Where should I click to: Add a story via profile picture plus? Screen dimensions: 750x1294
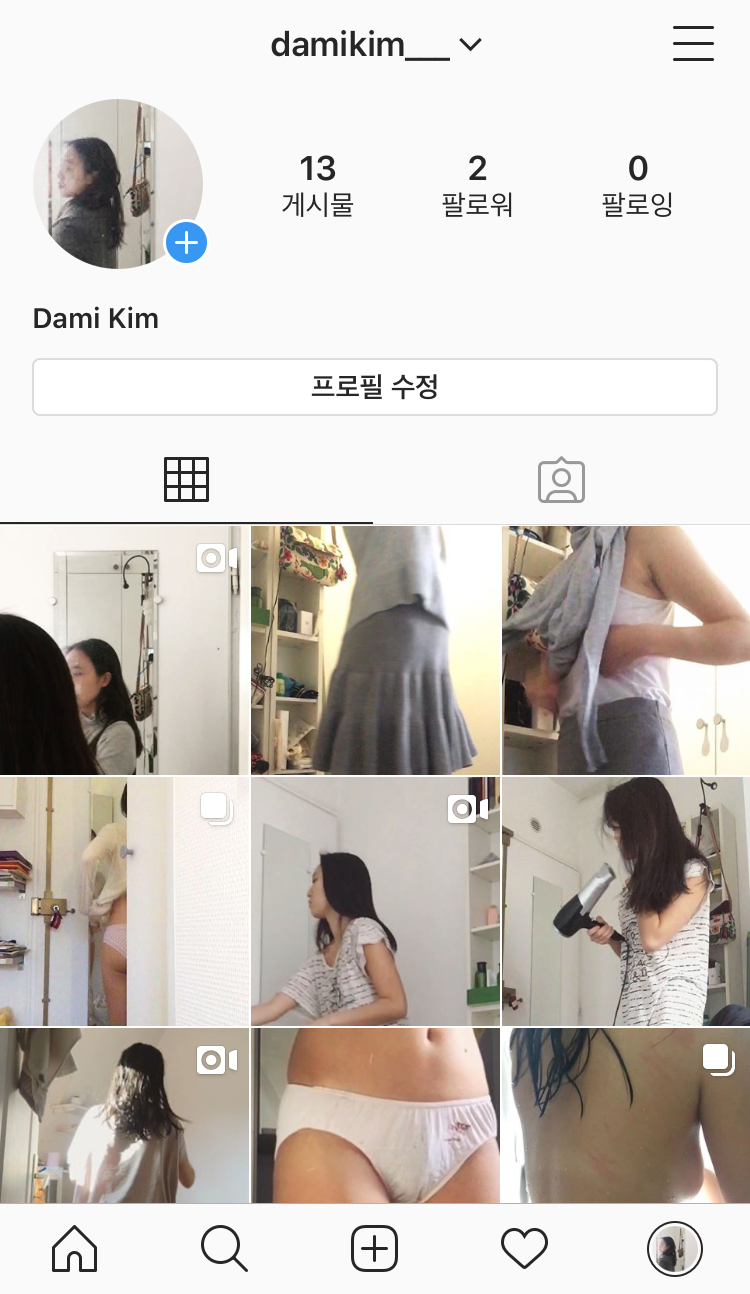click(186, 243)
